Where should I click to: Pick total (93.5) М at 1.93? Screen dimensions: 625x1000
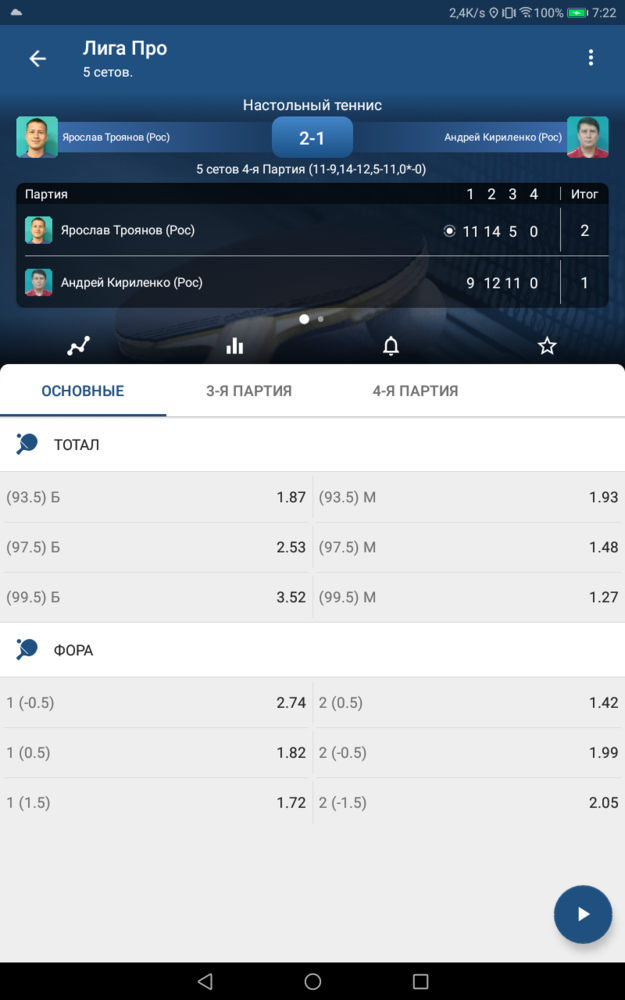coord(469,497)
